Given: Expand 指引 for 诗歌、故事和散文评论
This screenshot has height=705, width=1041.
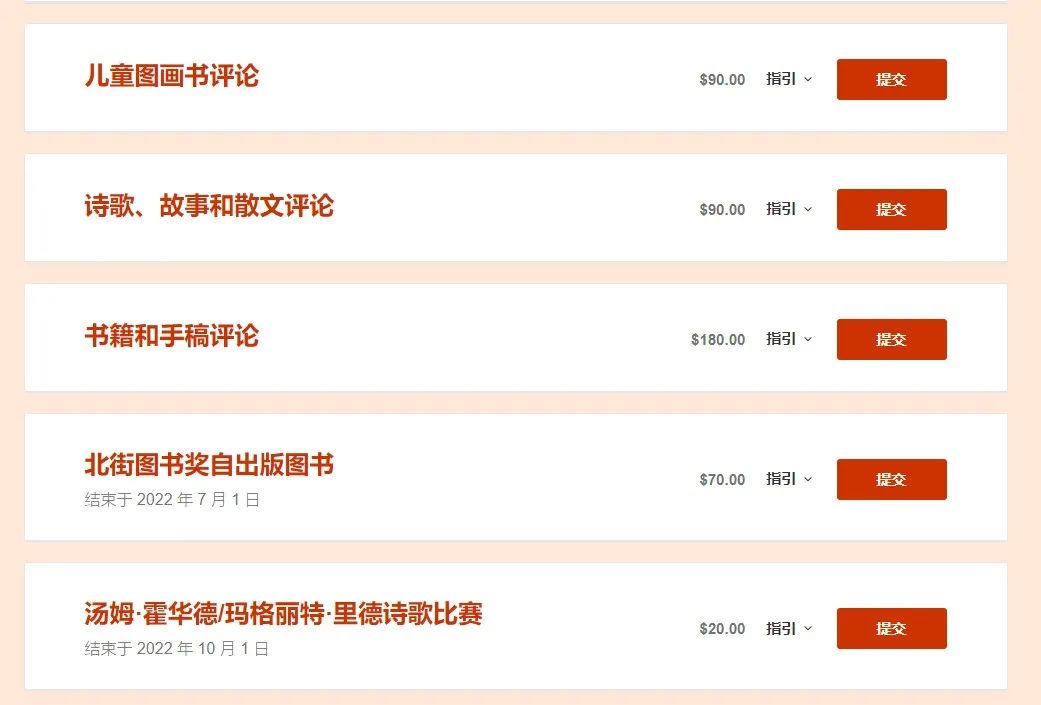Looking at the screenshot, I should [x=789, y=209].
